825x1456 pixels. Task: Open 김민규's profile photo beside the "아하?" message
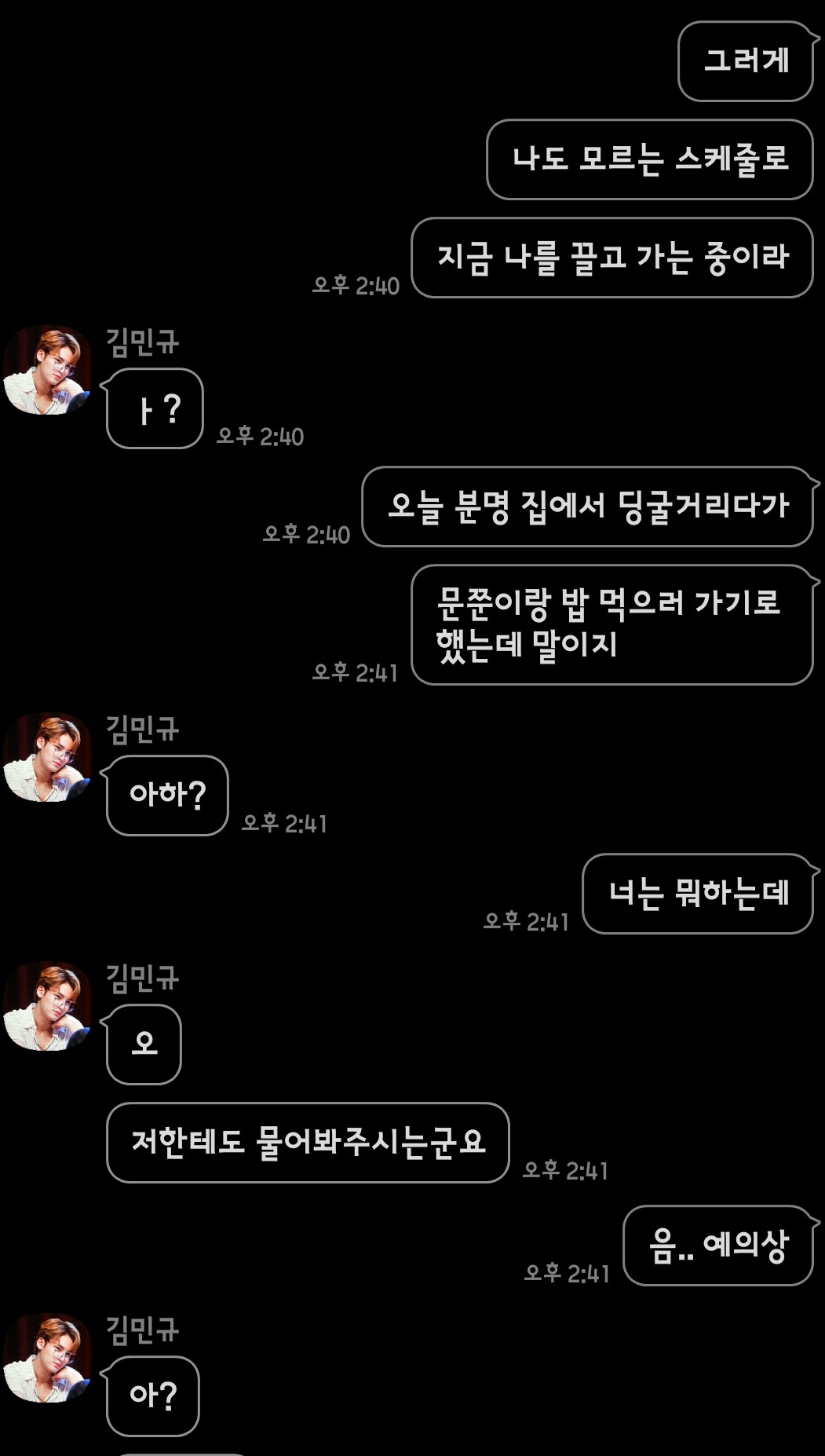tap(48, 757)
